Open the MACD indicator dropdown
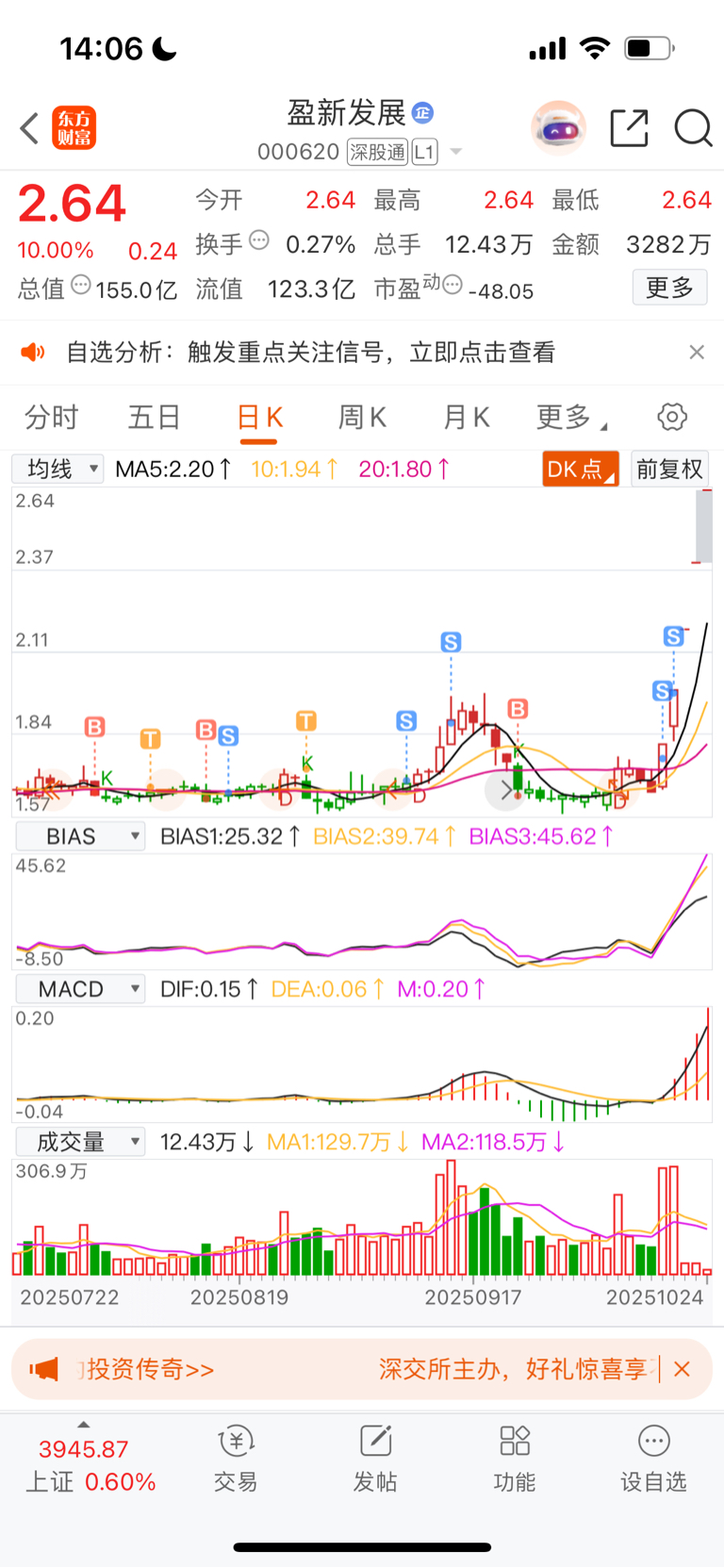 pos(80,989)
